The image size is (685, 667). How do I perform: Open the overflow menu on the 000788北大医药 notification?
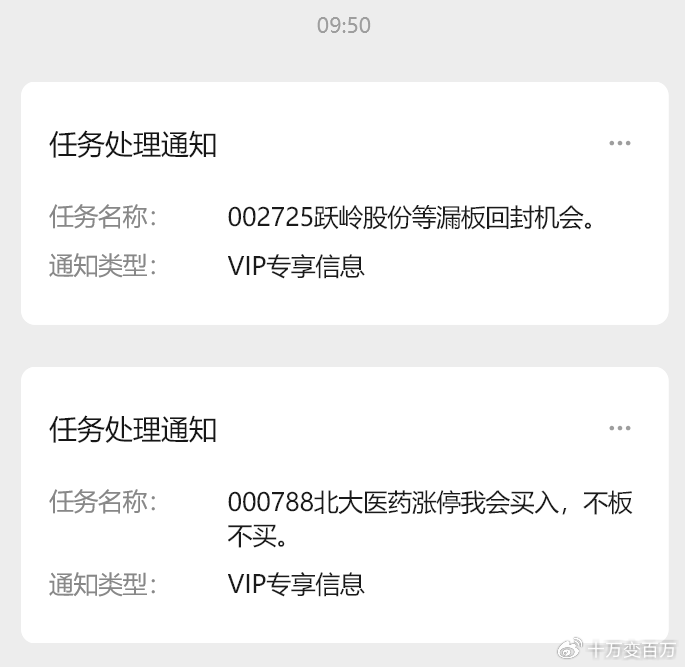pos(620,428)
